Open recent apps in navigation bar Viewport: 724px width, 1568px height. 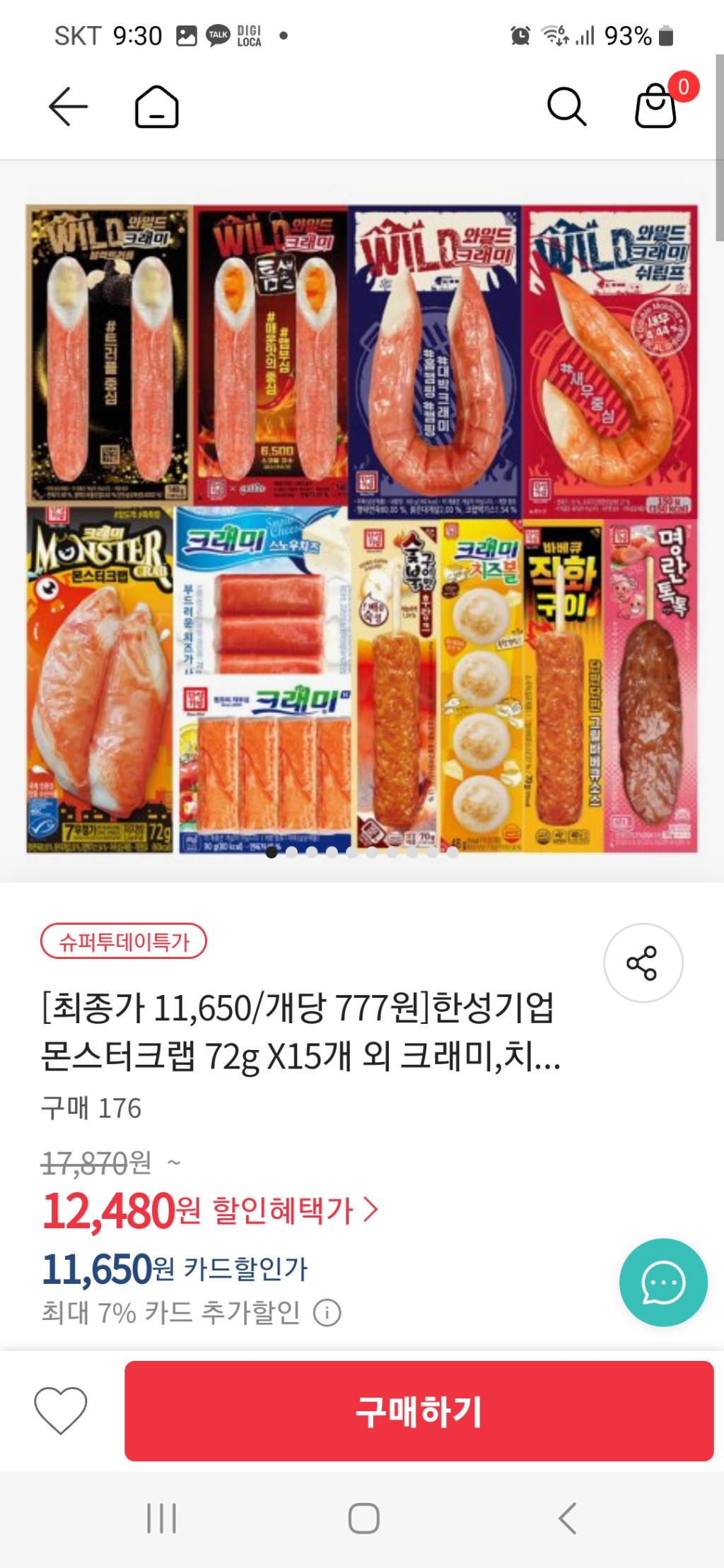point(161,1518)
